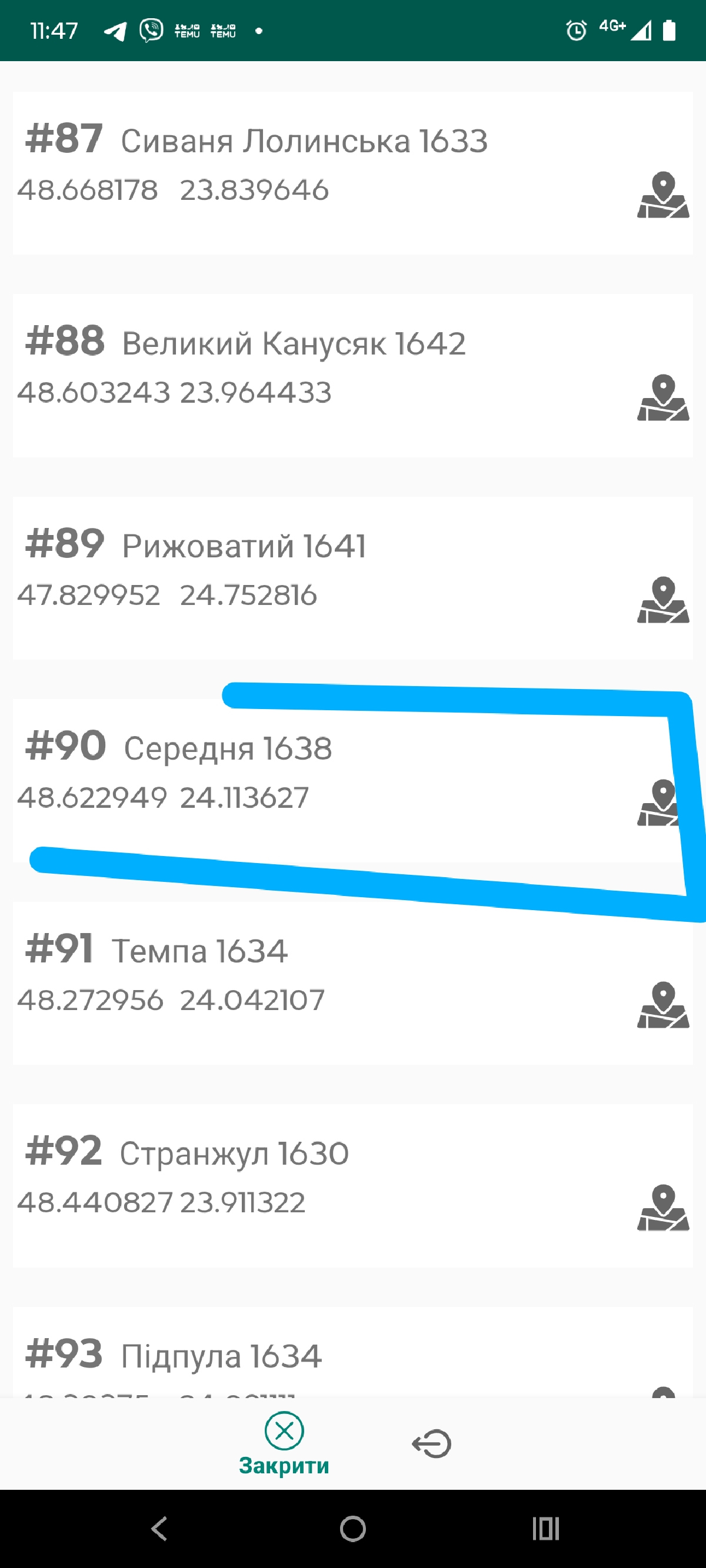
Task: Show Странжул 1630 on map
Action: coord(662,1208)
